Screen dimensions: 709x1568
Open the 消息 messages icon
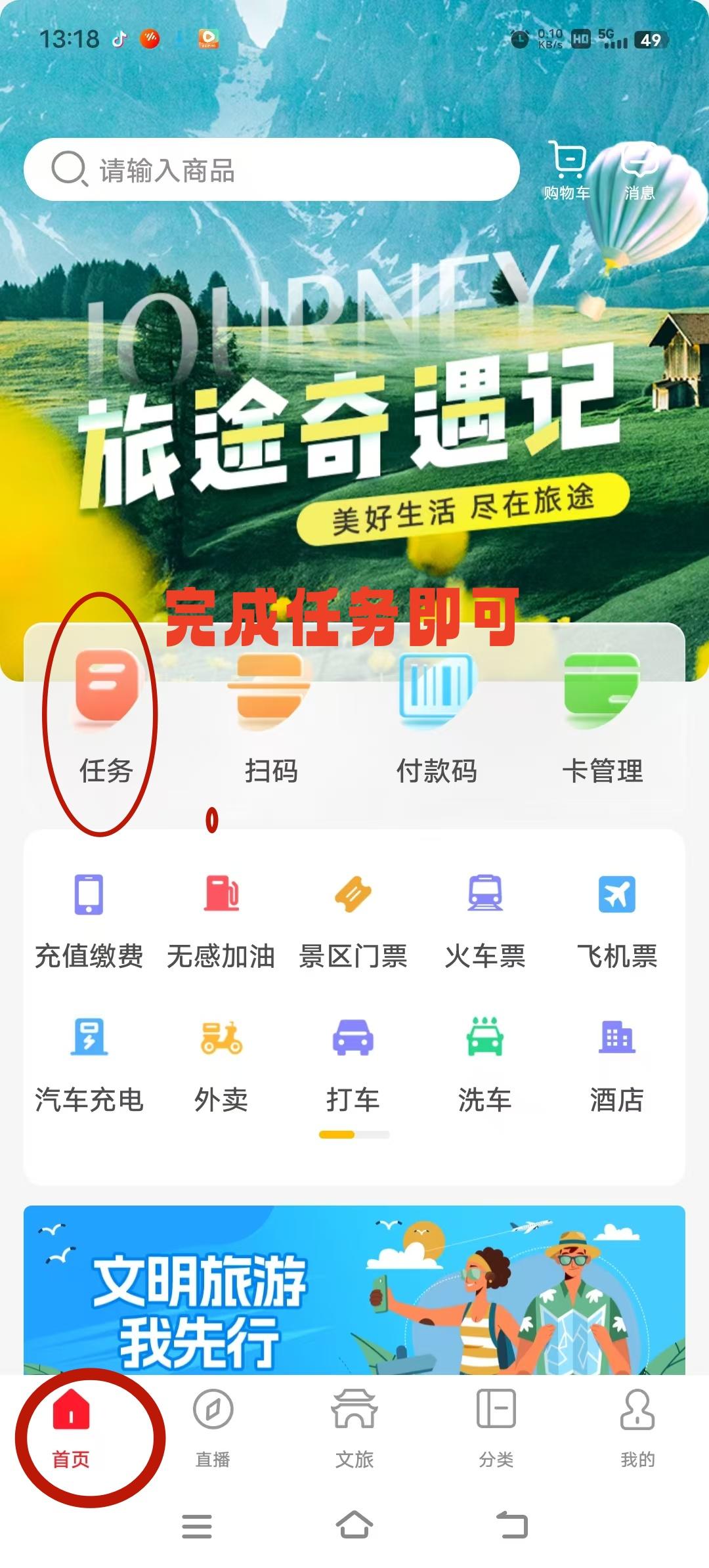pyautogui.click(x=639, y=171)
